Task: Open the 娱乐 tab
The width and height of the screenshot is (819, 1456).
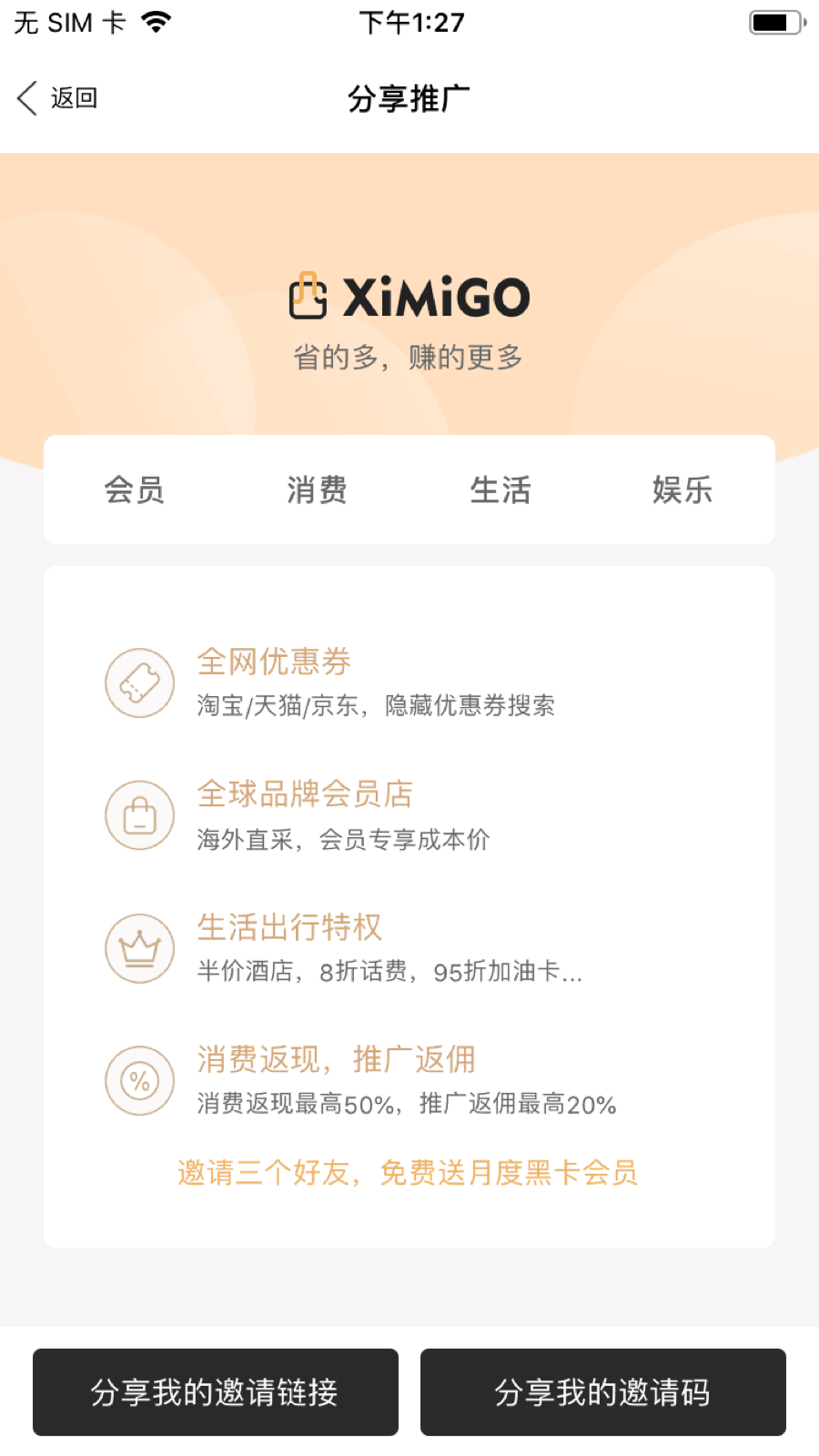Action: [682, 490]
